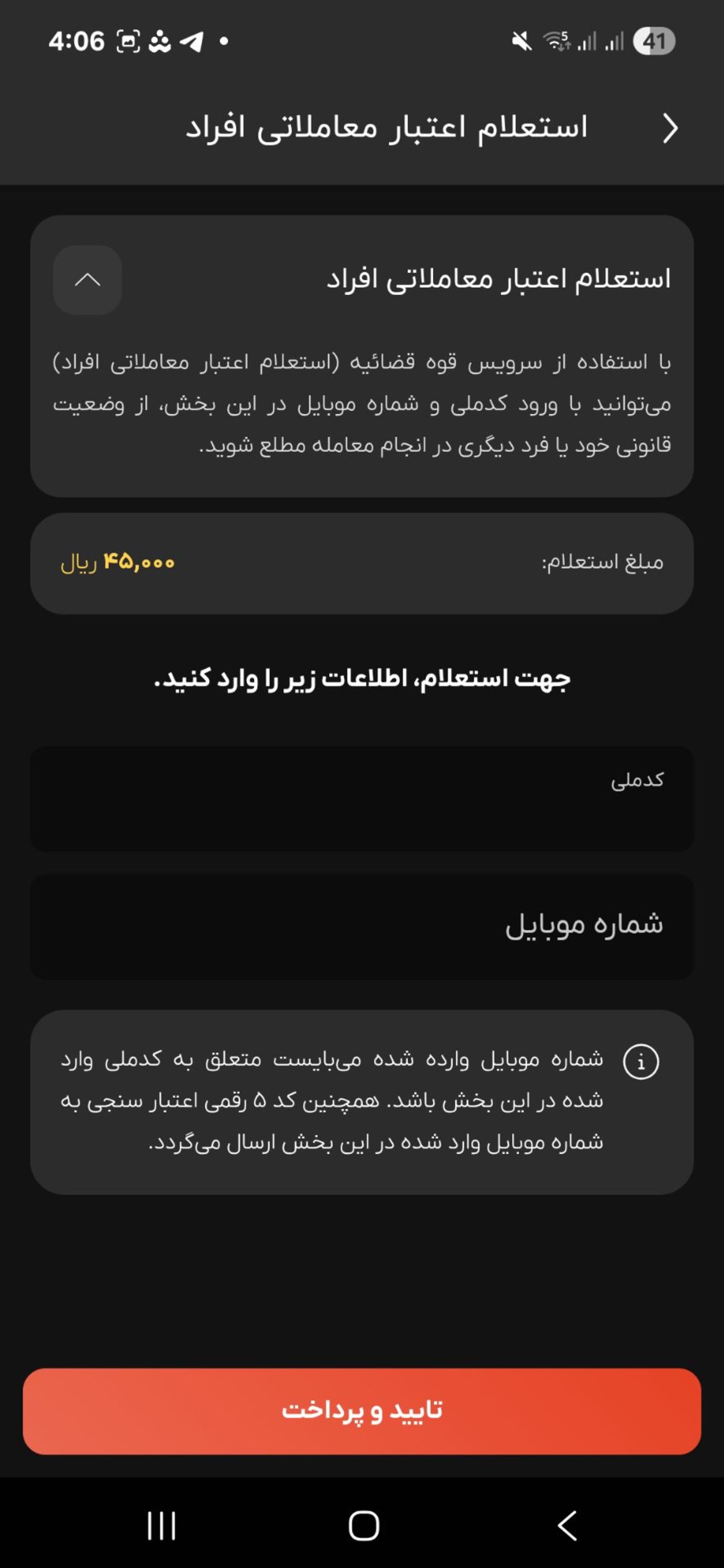Tap the Home key in the navigation bar

pyautogui.click(x=362, y=1525)
